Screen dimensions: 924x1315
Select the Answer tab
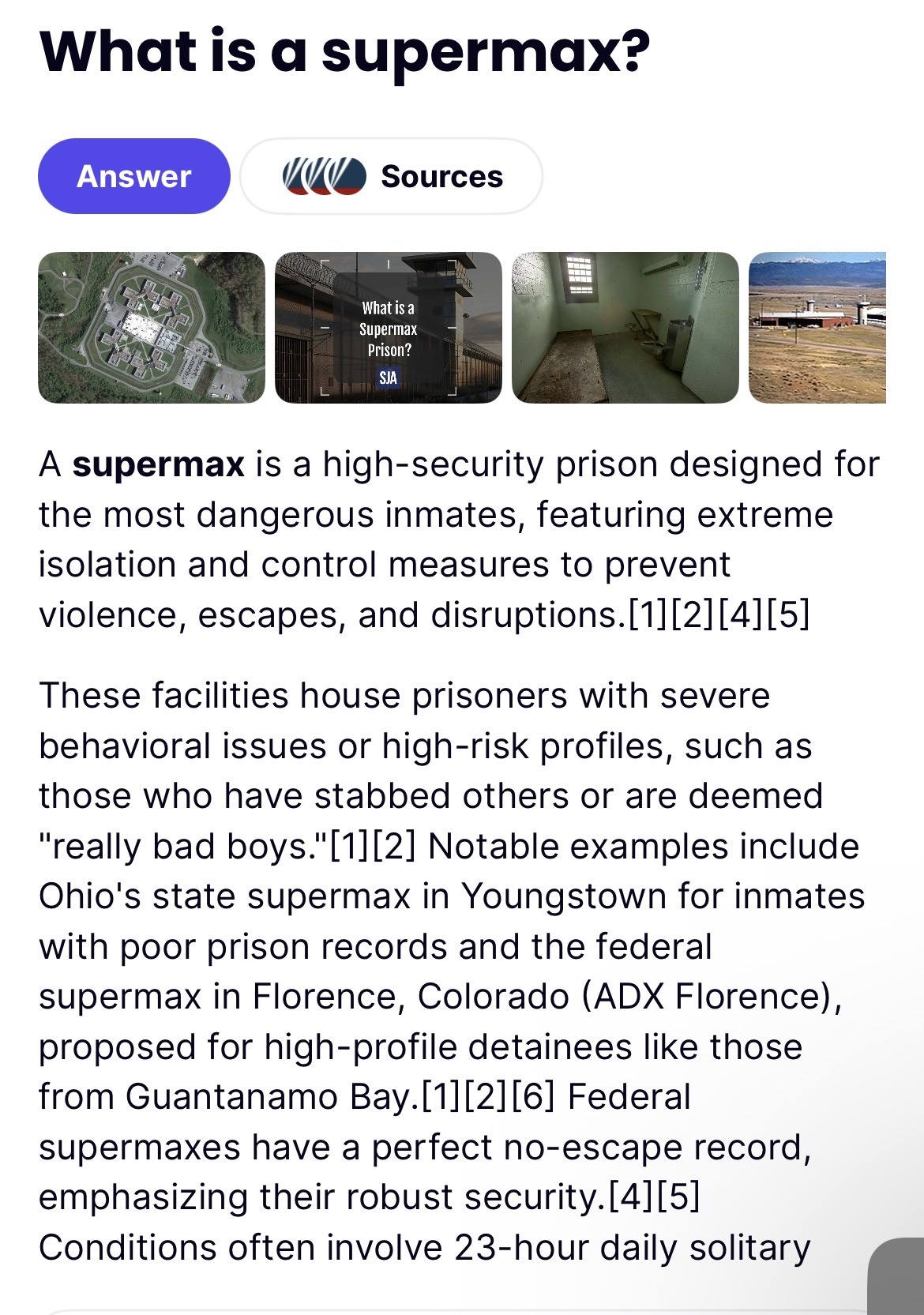[x=134, y=176]
